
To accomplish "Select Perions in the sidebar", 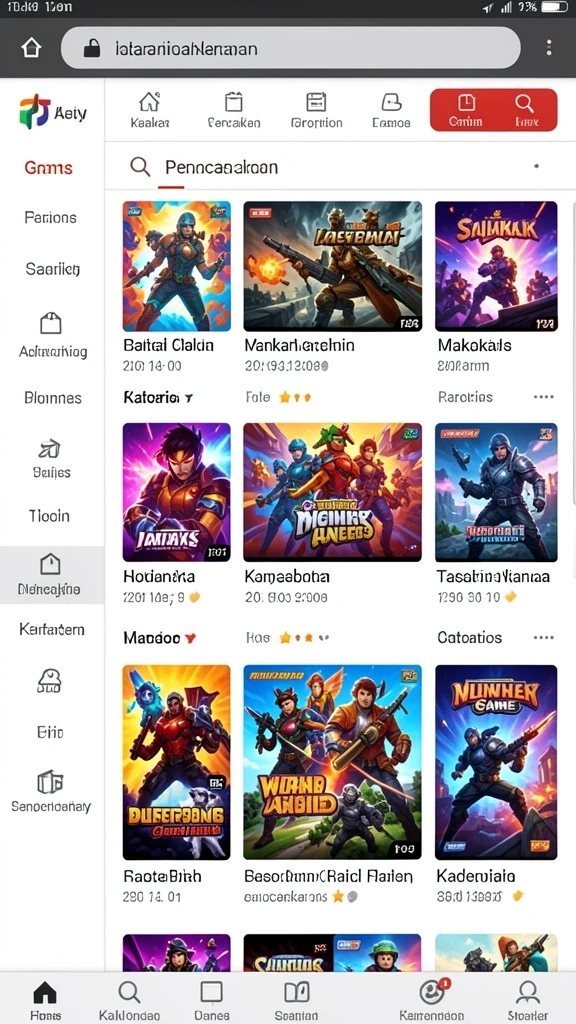I will [50, 217].
